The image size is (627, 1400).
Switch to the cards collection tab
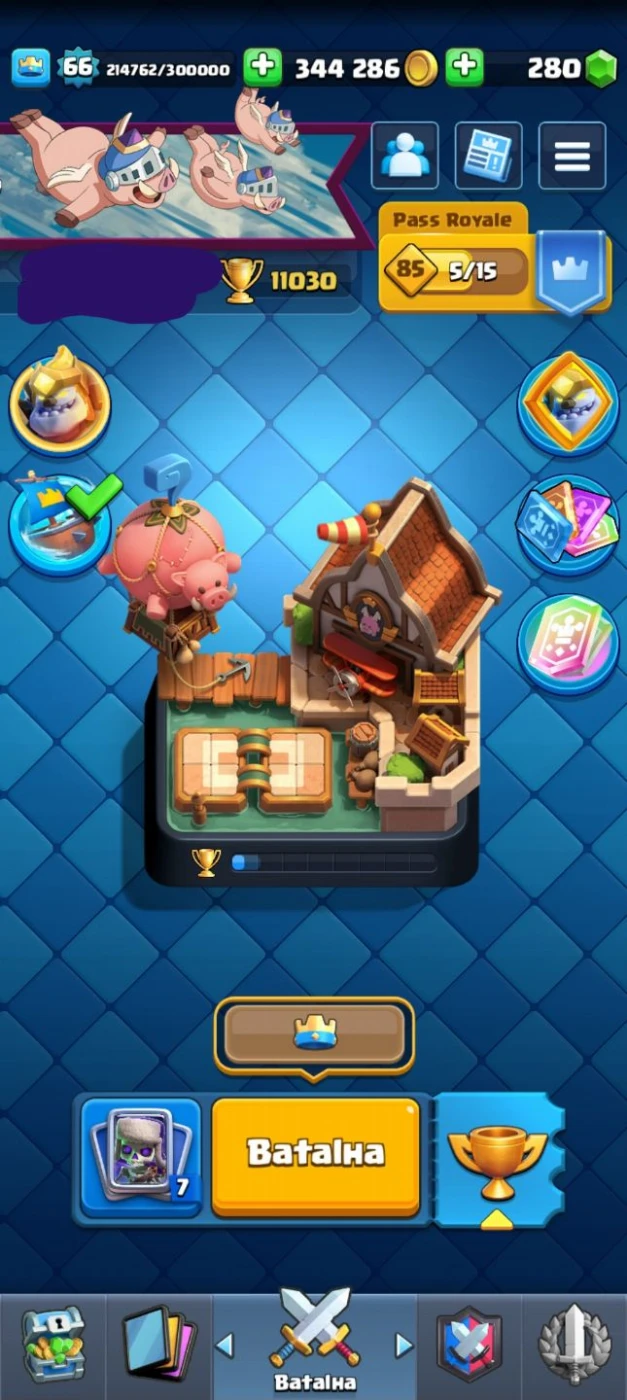[159, 1346]
